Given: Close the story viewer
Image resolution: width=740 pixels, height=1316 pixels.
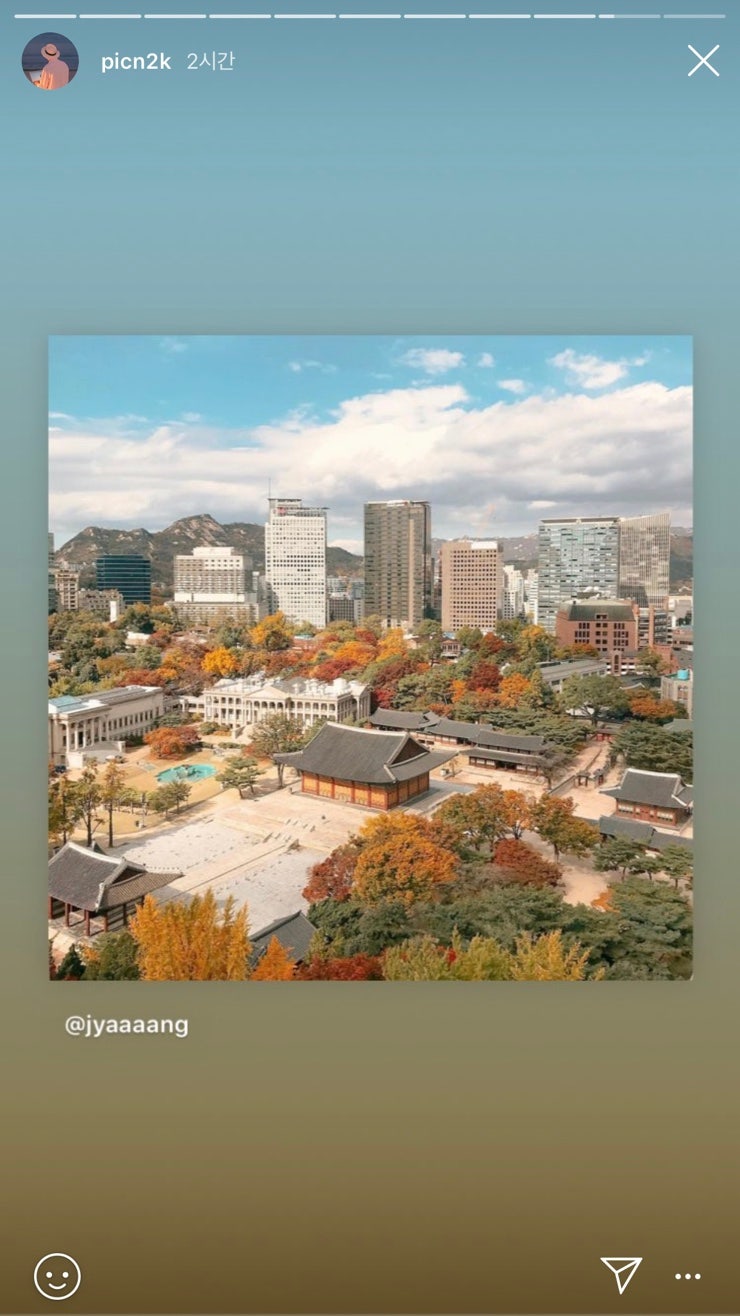Looking at the screenshot, I should (703, 61).
